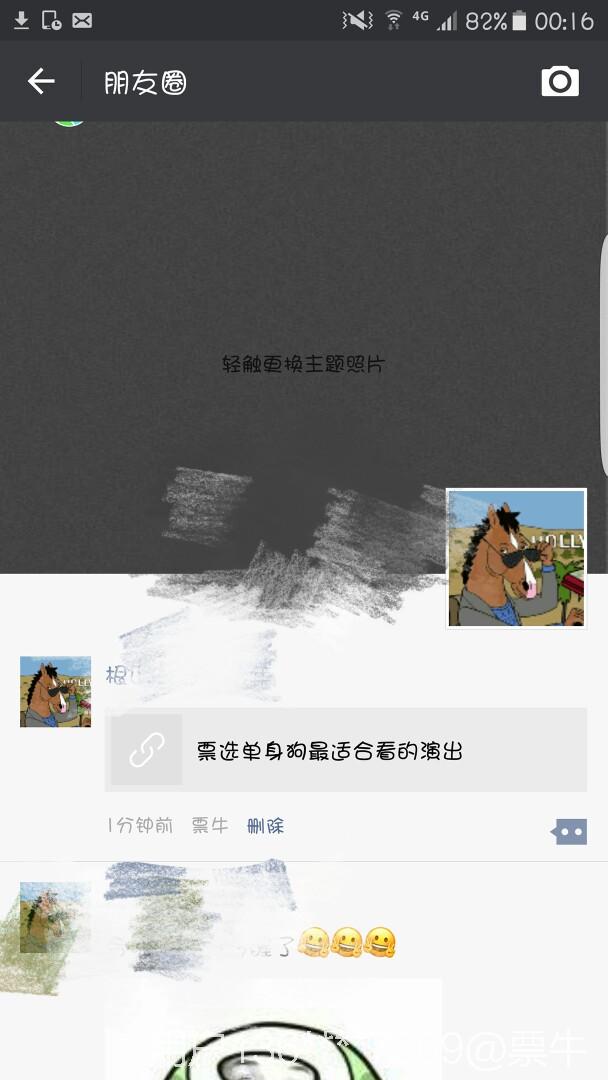Open my profile picture on the cover
608x1080 pixels.
point(516,558)
